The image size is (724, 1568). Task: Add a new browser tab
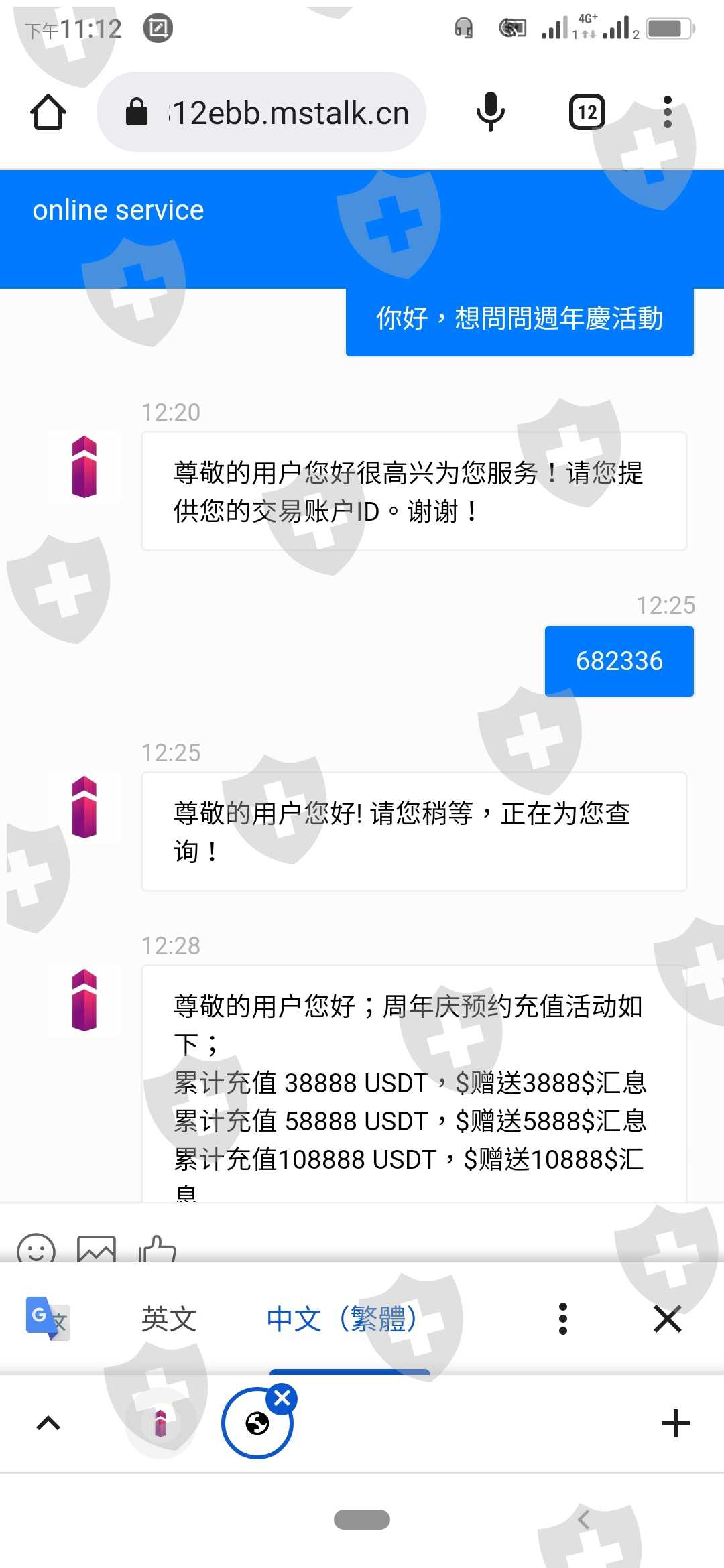tap(675, 1423)
